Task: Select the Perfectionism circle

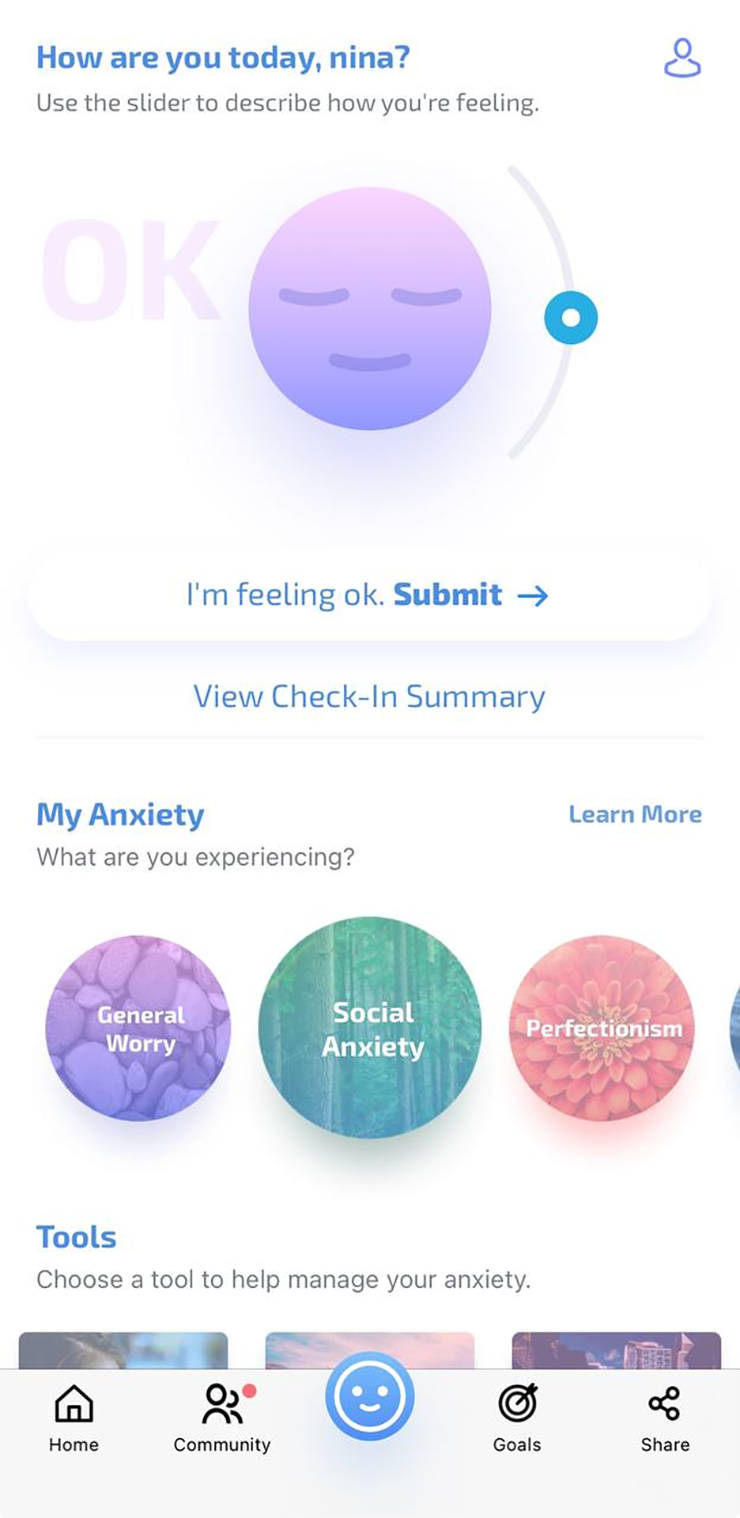Action: (x=602, y=1028)
